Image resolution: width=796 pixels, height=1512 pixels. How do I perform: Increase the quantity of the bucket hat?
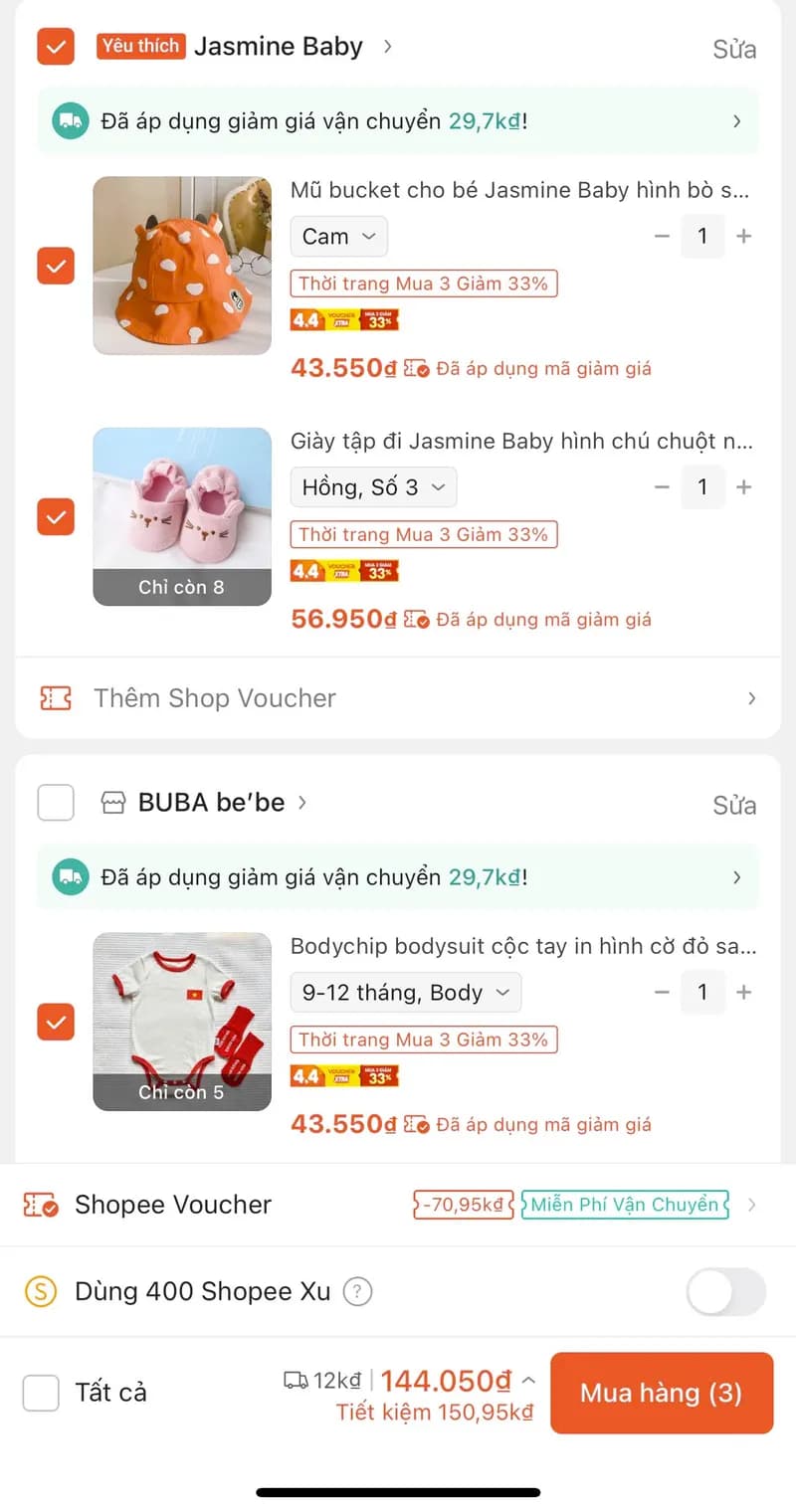(743, 237)
